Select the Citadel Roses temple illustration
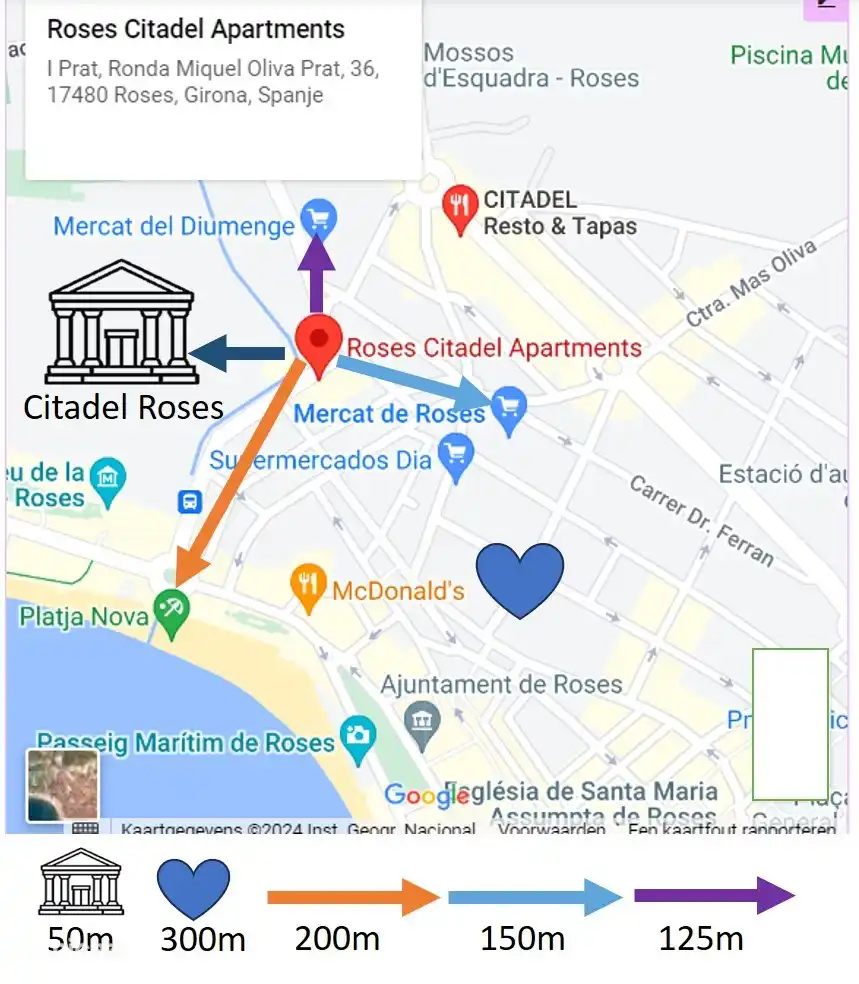This screenshot has width=859, height=984. tap(120, 320)
